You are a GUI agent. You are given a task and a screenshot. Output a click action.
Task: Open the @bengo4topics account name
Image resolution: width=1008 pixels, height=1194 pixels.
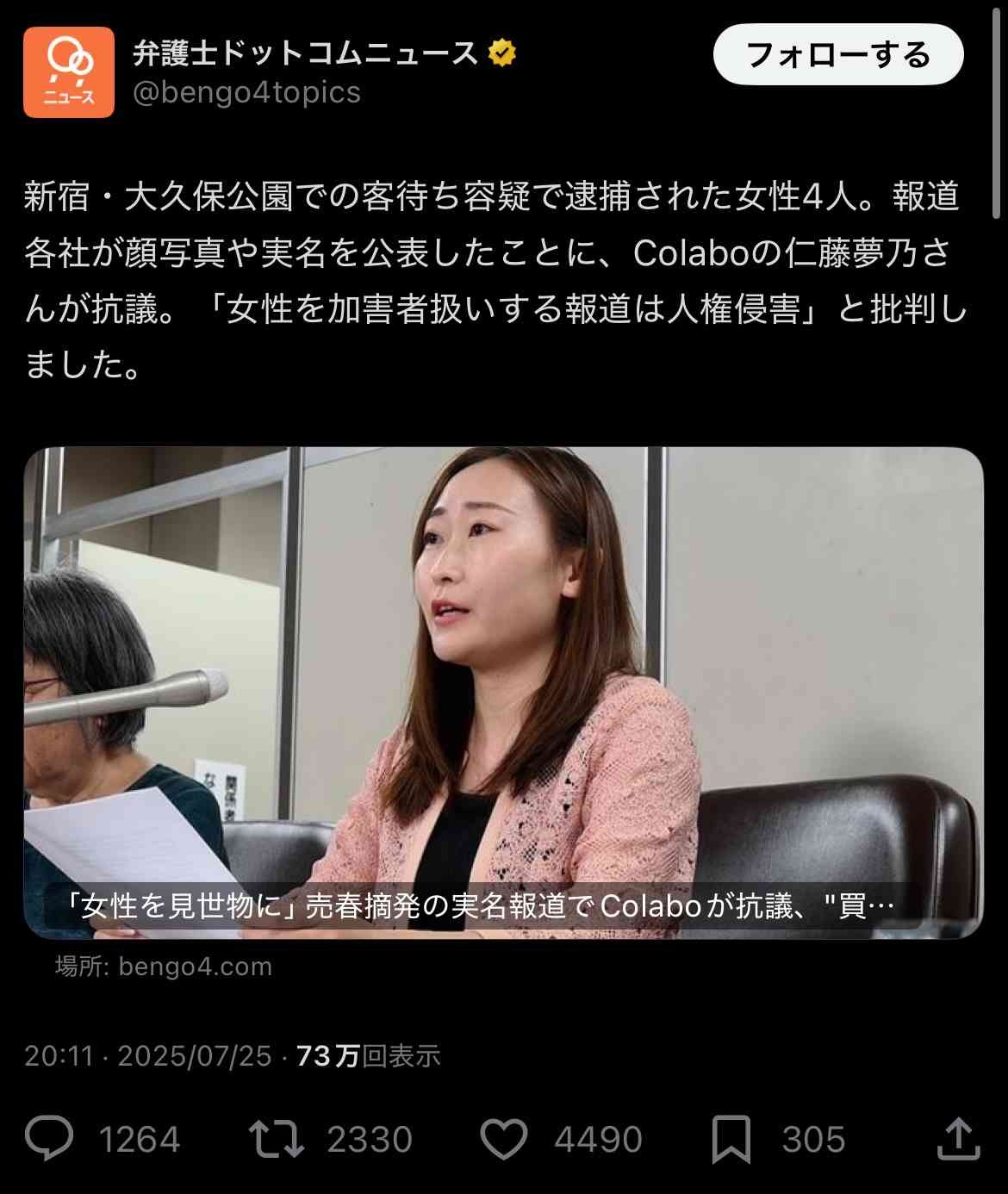pos(246,92)
